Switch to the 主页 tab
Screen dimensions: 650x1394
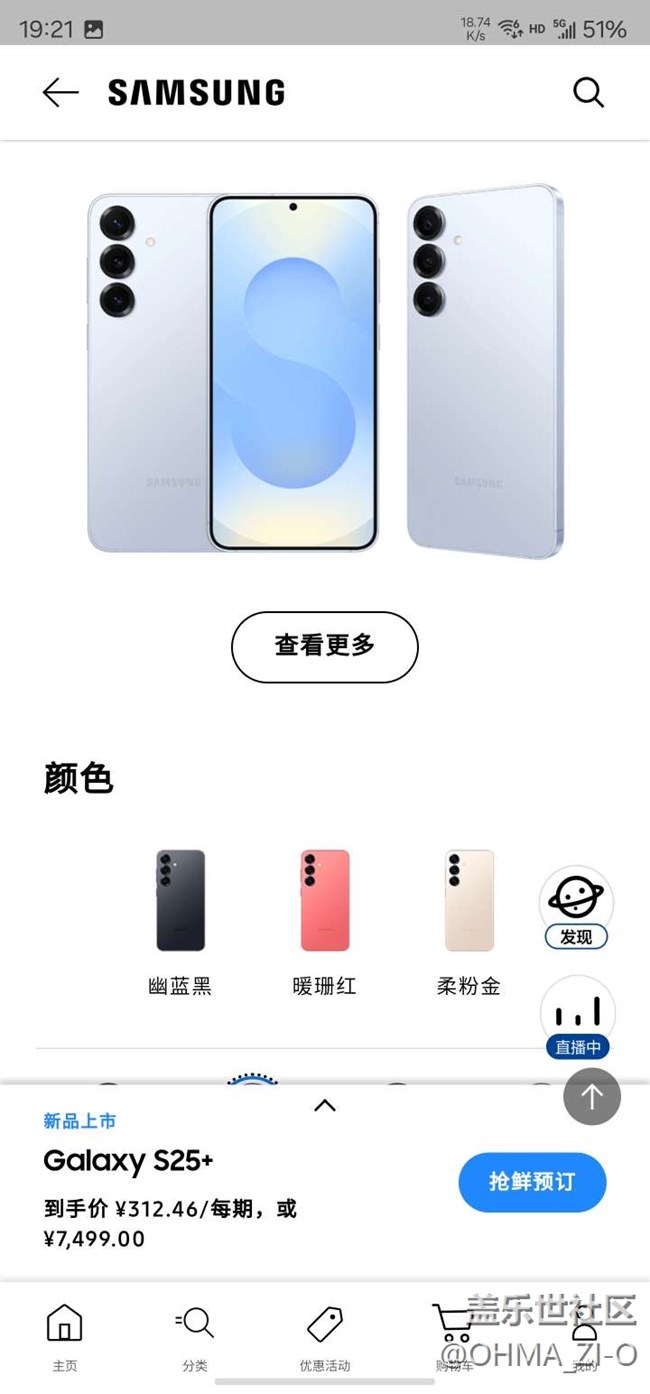pos(65,1338)
